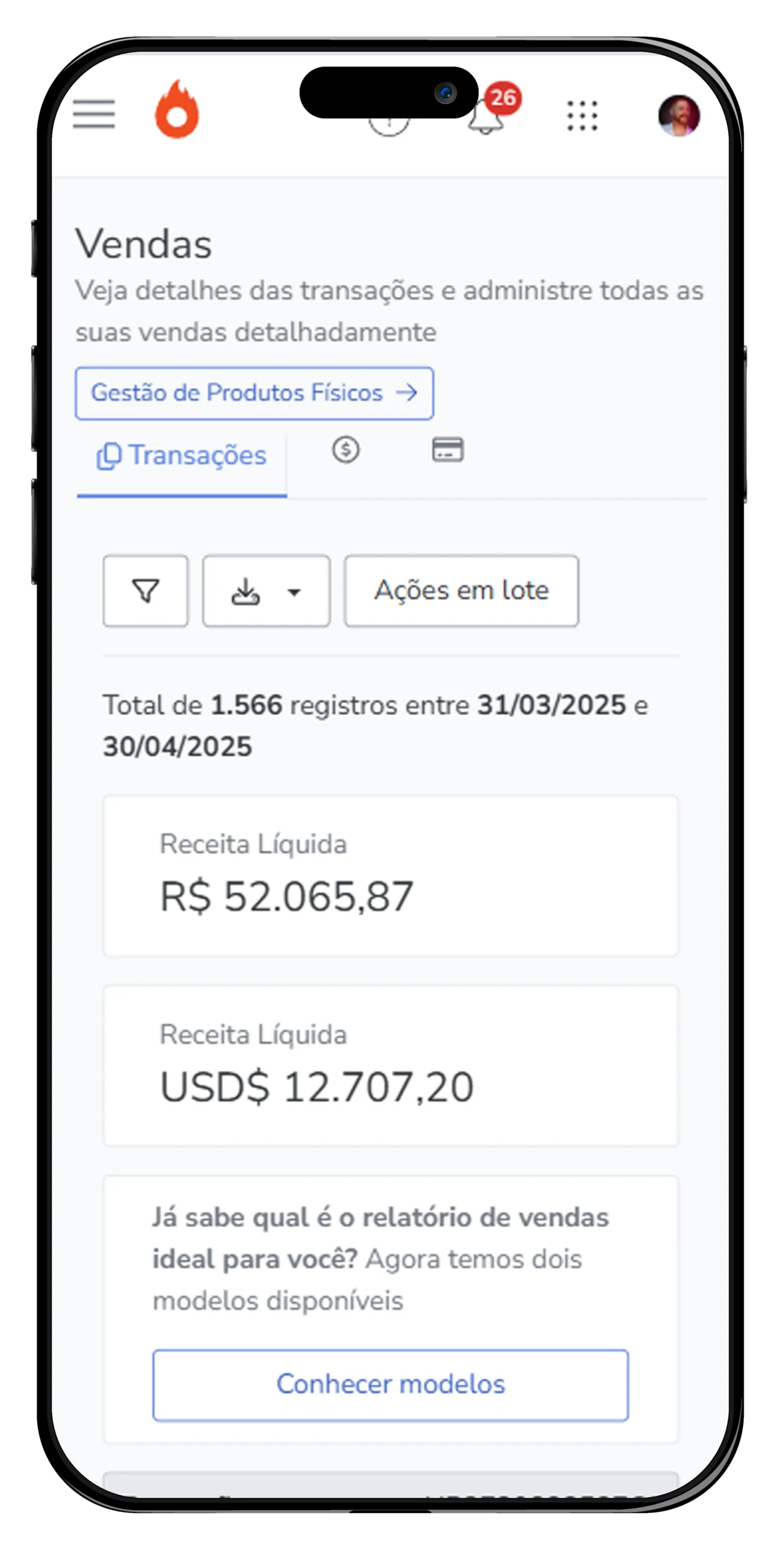Select the Transações tab
784x1560 pixels.
[x=182, y=456]
